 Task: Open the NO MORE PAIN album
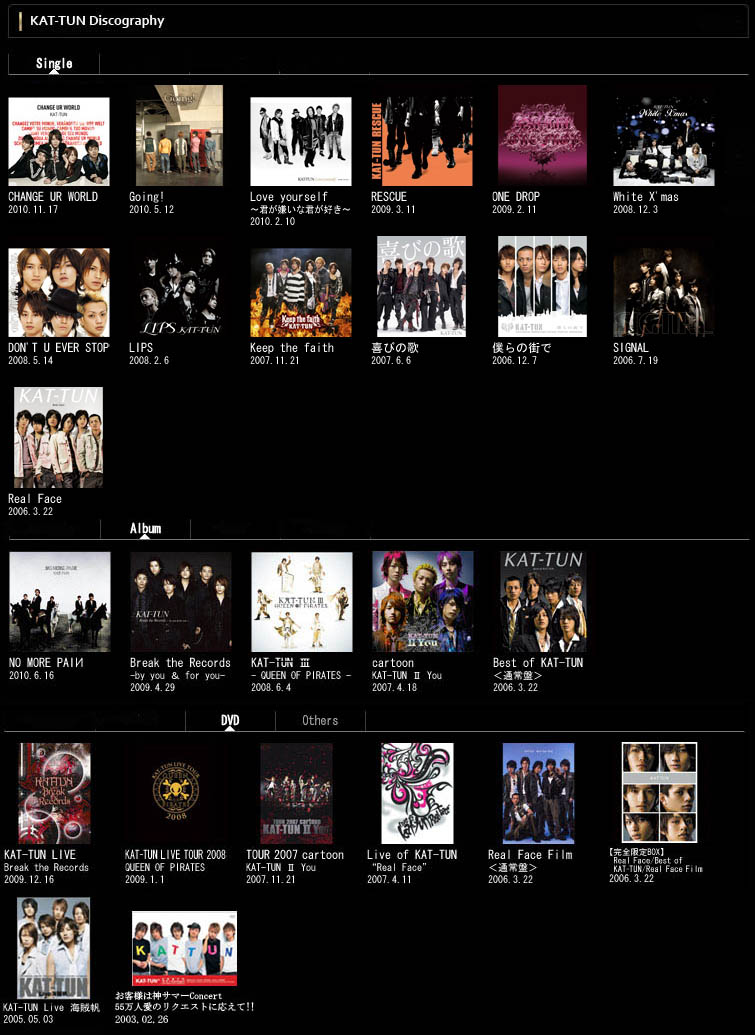(59, 602)
